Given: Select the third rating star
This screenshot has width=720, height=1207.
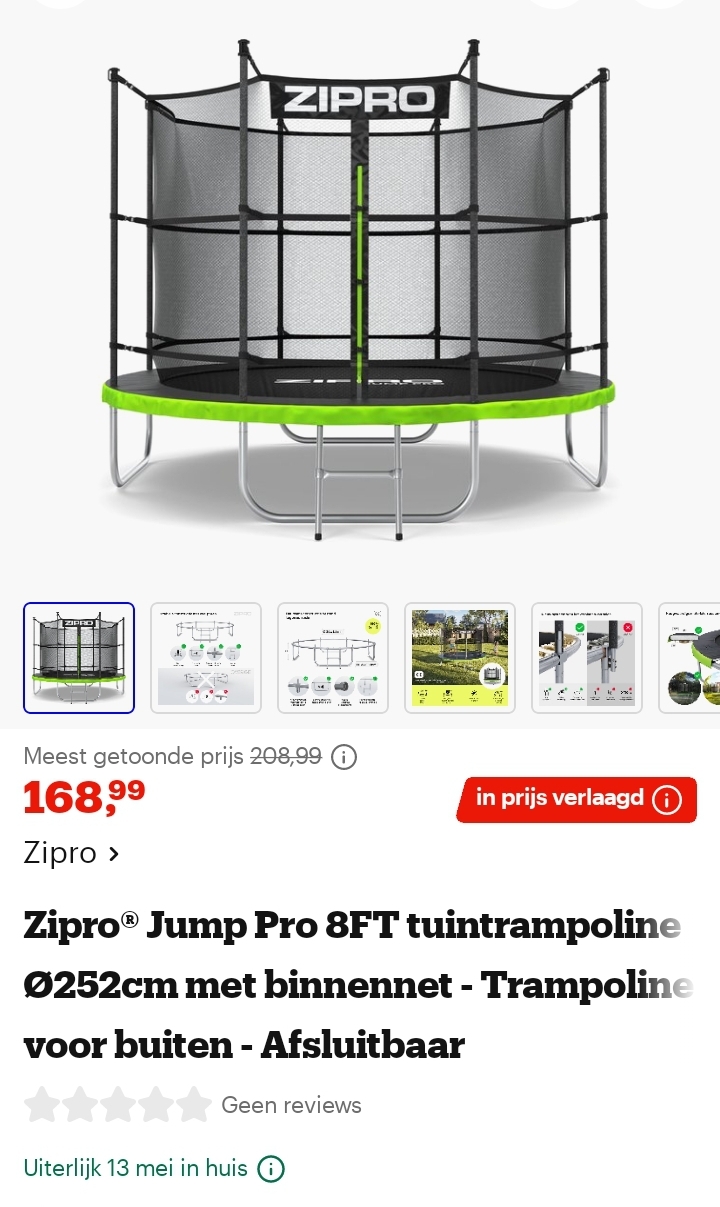Looking at the screenshot, I should 115,1105.
